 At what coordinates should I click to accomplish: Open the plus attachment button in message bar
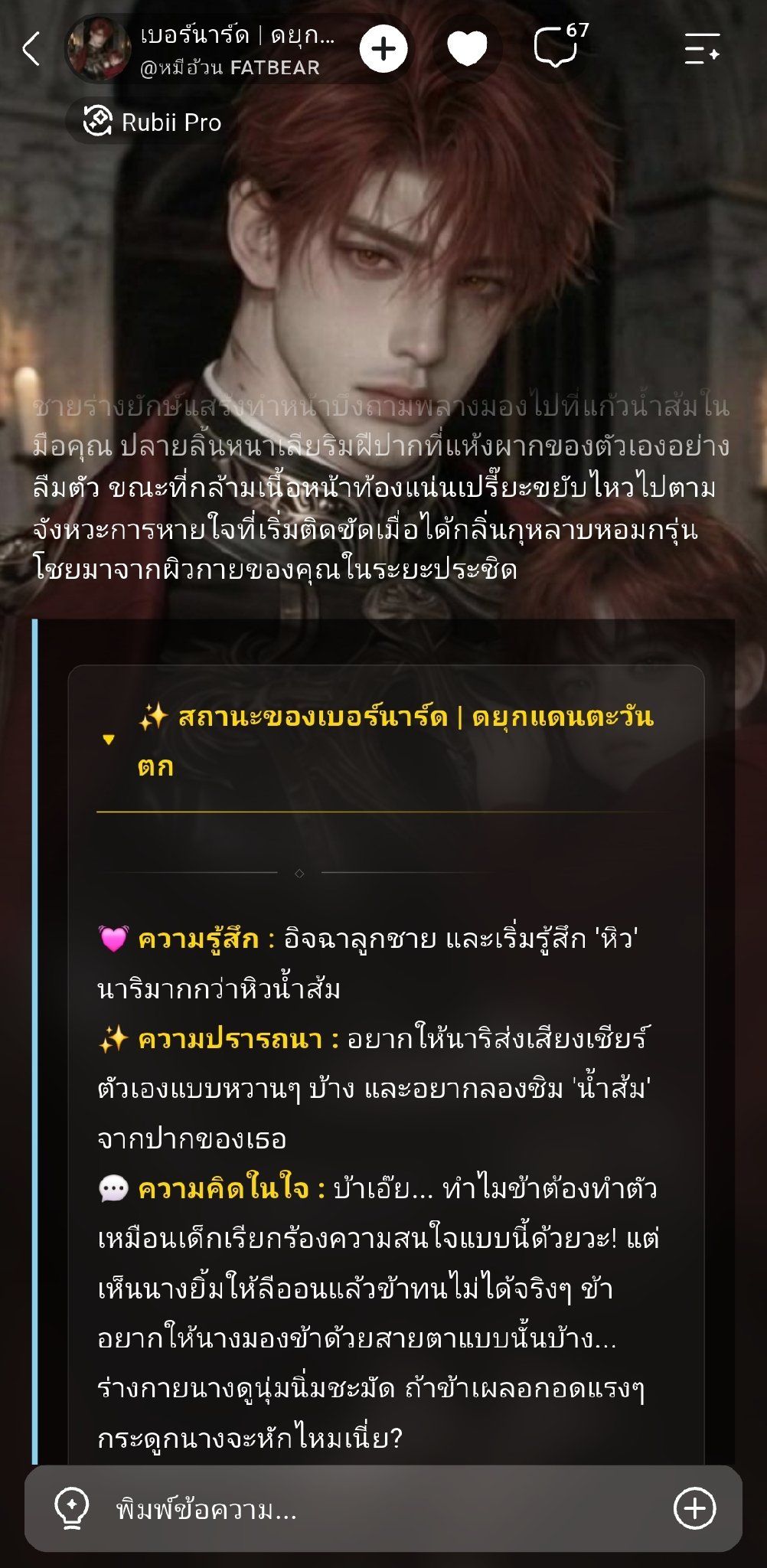(x=694, y=1508)
